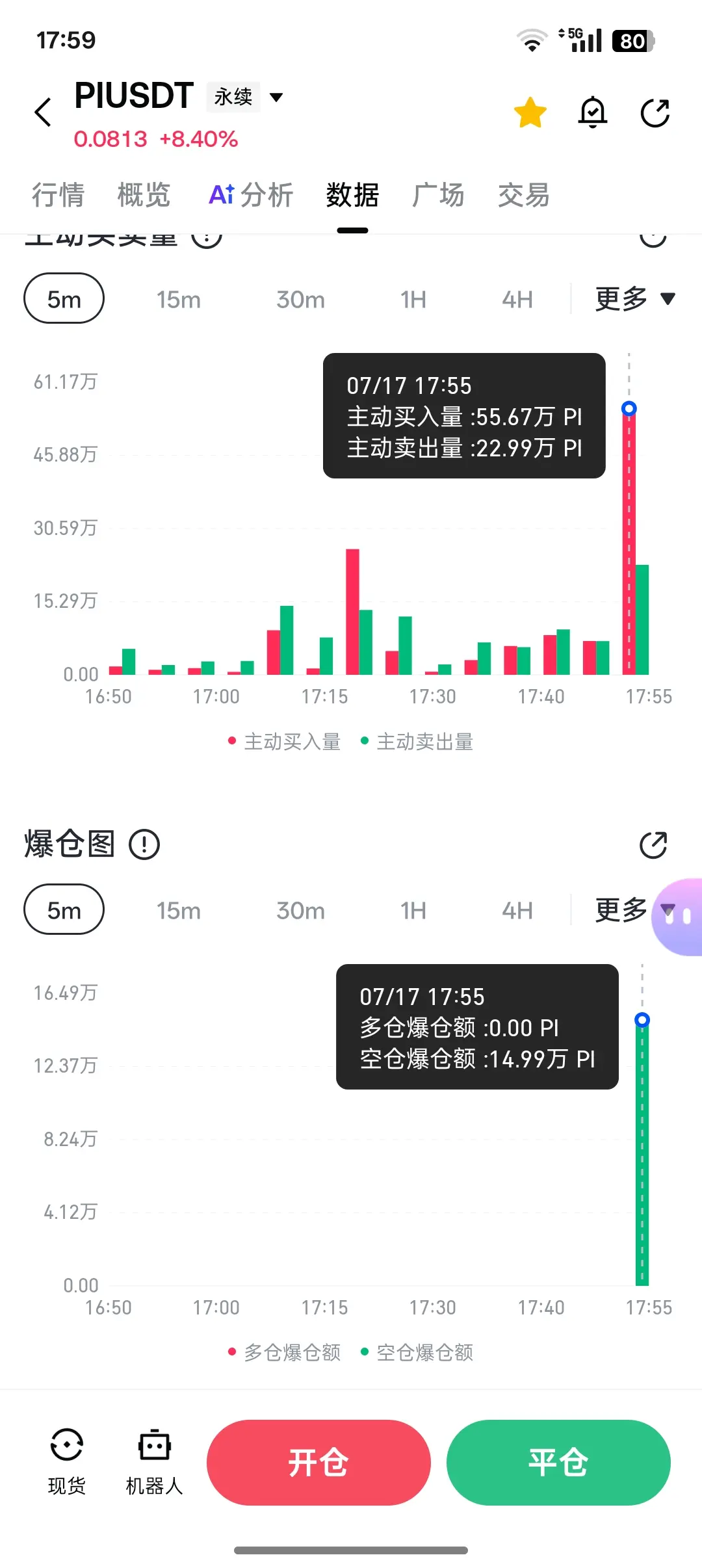Select 30m in the 爆仓图 chart

point(300,911)
